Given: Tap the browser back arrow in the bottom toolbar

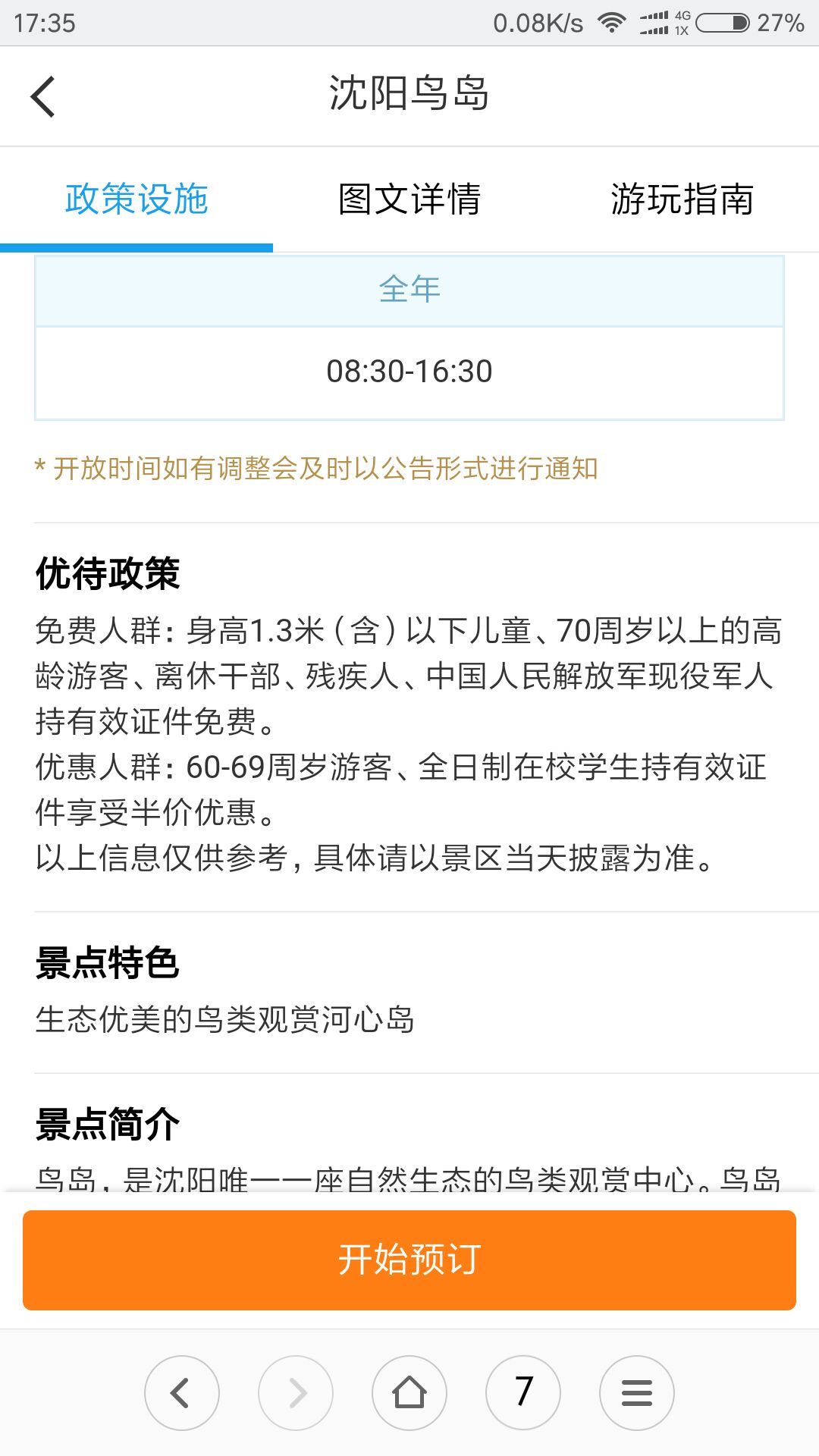Looking at the screenshot, I should pyautogui.click(x=182, y=1393).
